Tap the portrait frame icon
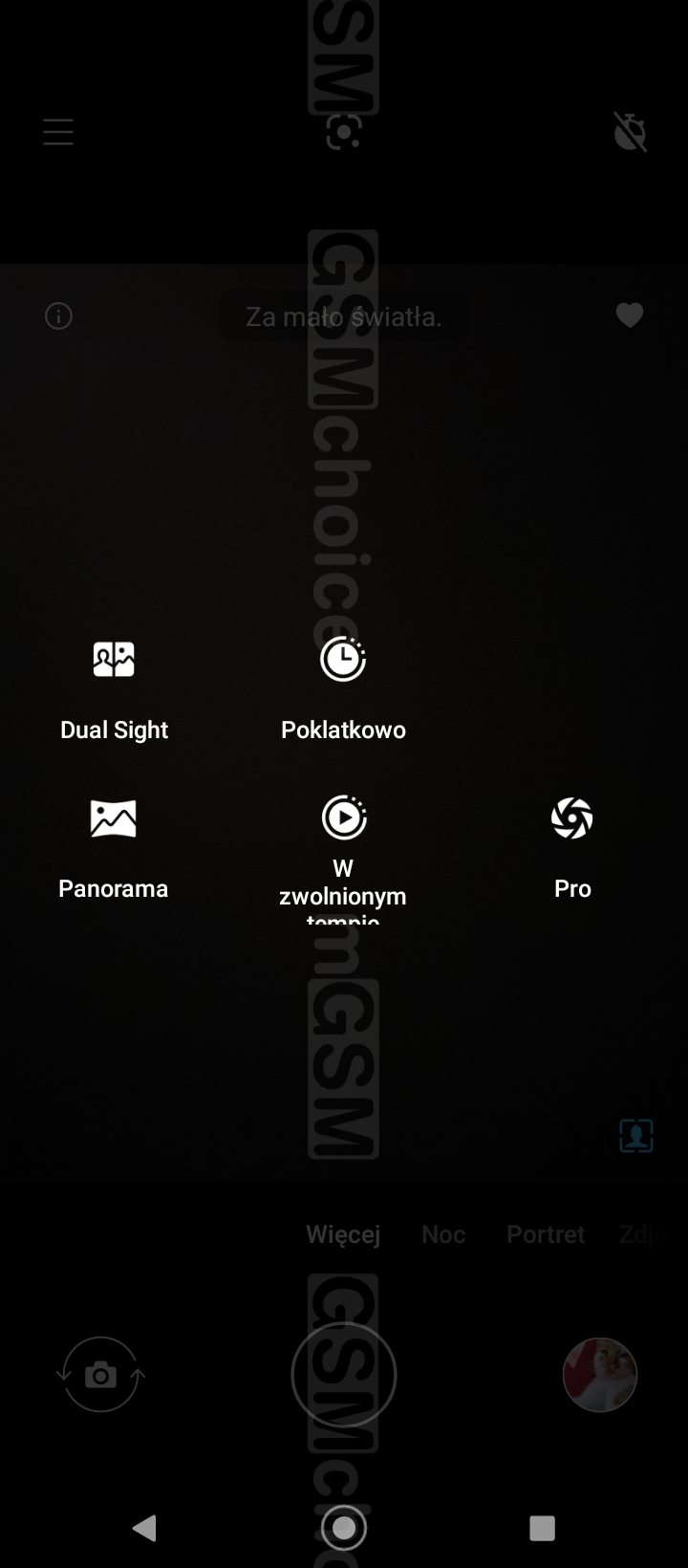Viewport: 688px width, 1568px height. tap(636, 1135)
